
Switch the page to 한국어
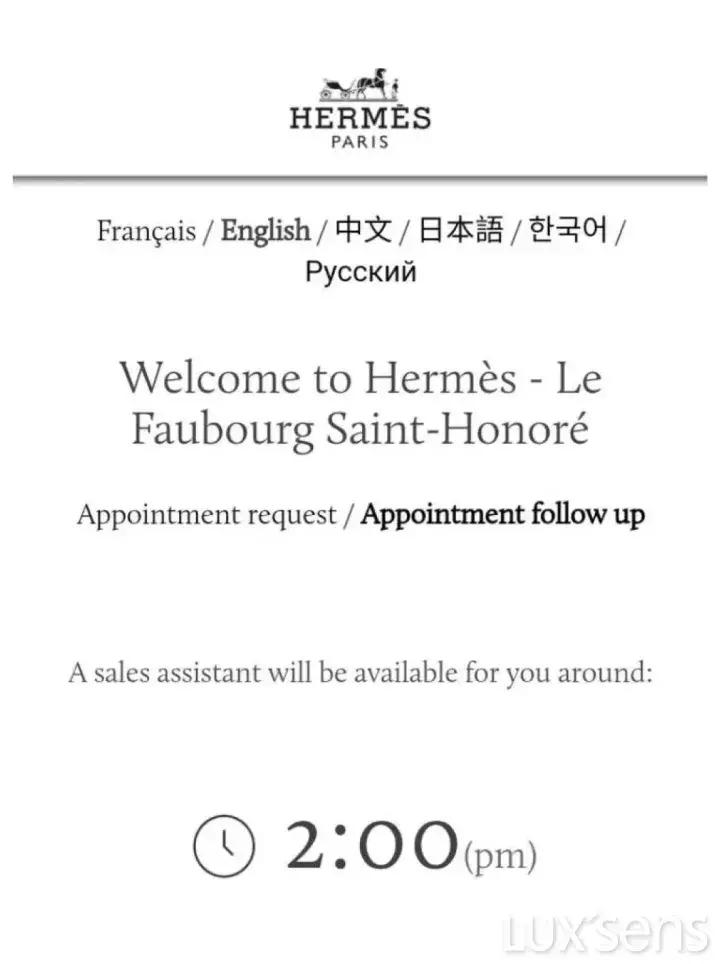click(x=567, y=231)
